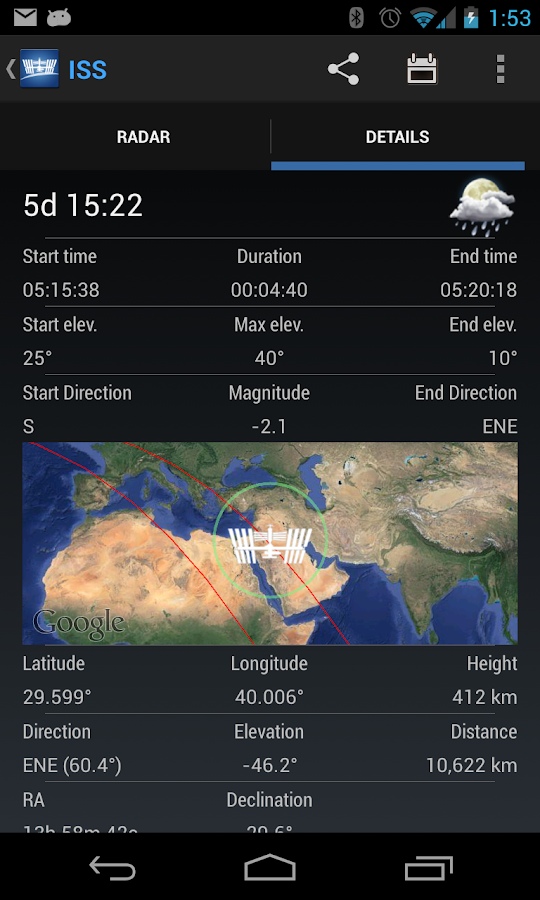Add the pass to calendar
The height and width of the screenshot is (900, 540).
coord(422,69)
